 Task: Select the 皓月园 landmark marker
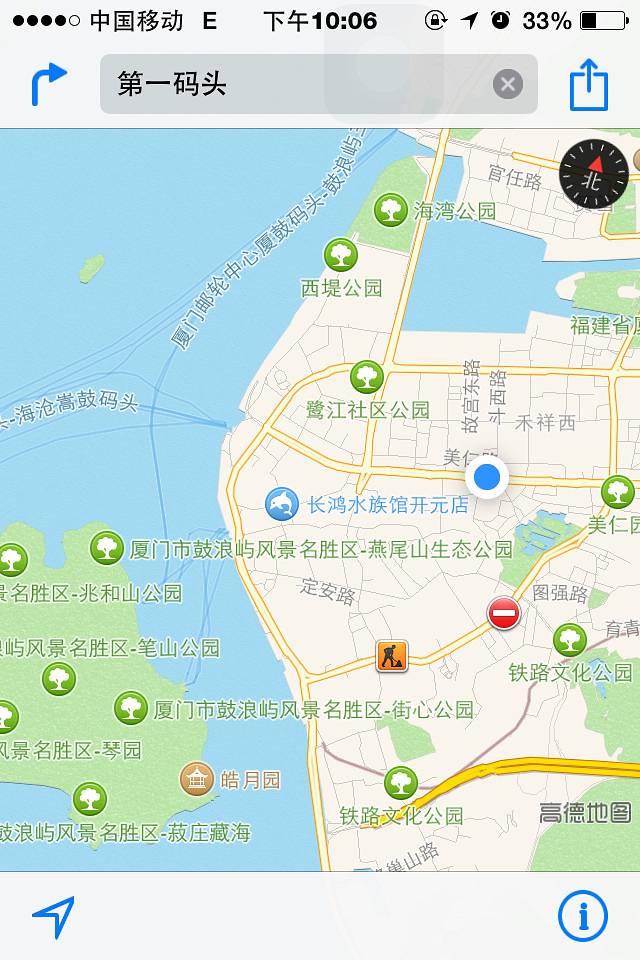point(195,777)
